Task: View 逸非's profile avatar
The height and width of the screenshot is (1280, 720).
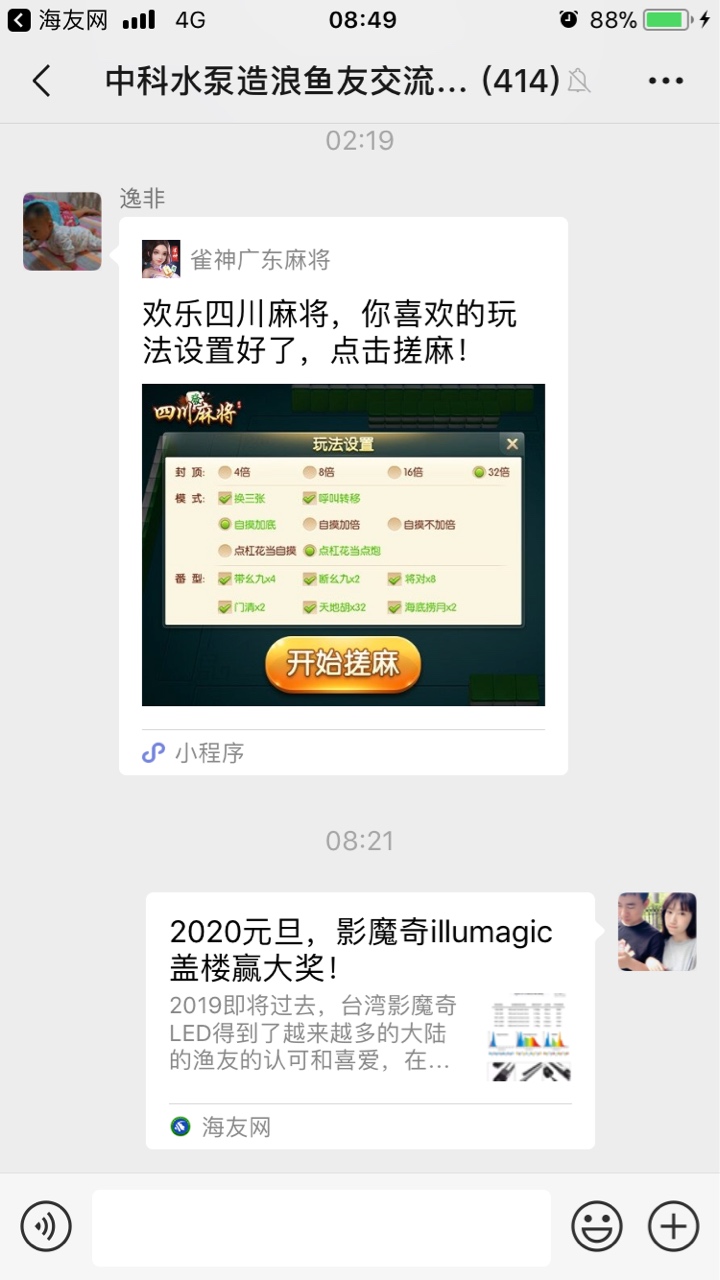Action: click(62, 231)
